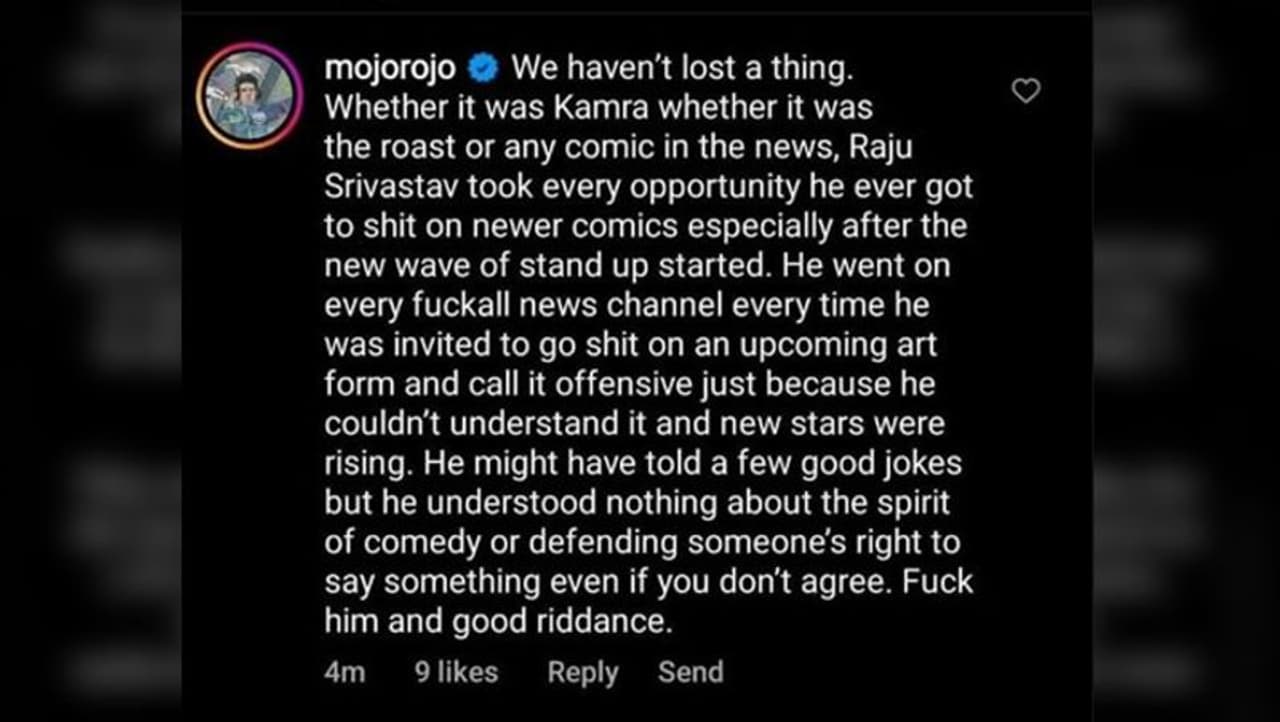
Task: Send mojorojo's comment to someone
Action: (x=690, y=672)
